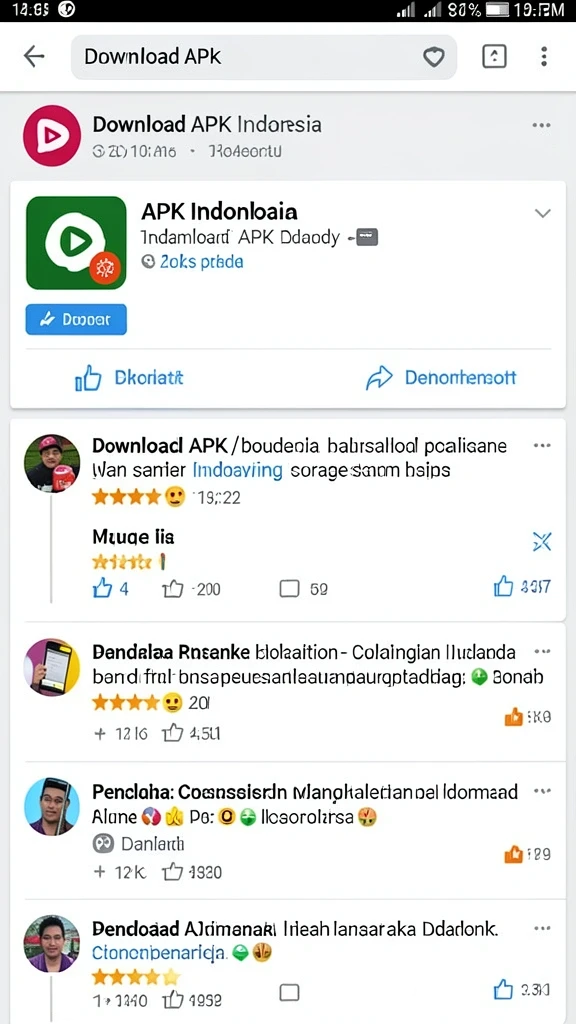The width and height of the screenshot is (576, 1024).
Task: Open the Download APK Indonesia profile avatar
Action: click(52, 135)
